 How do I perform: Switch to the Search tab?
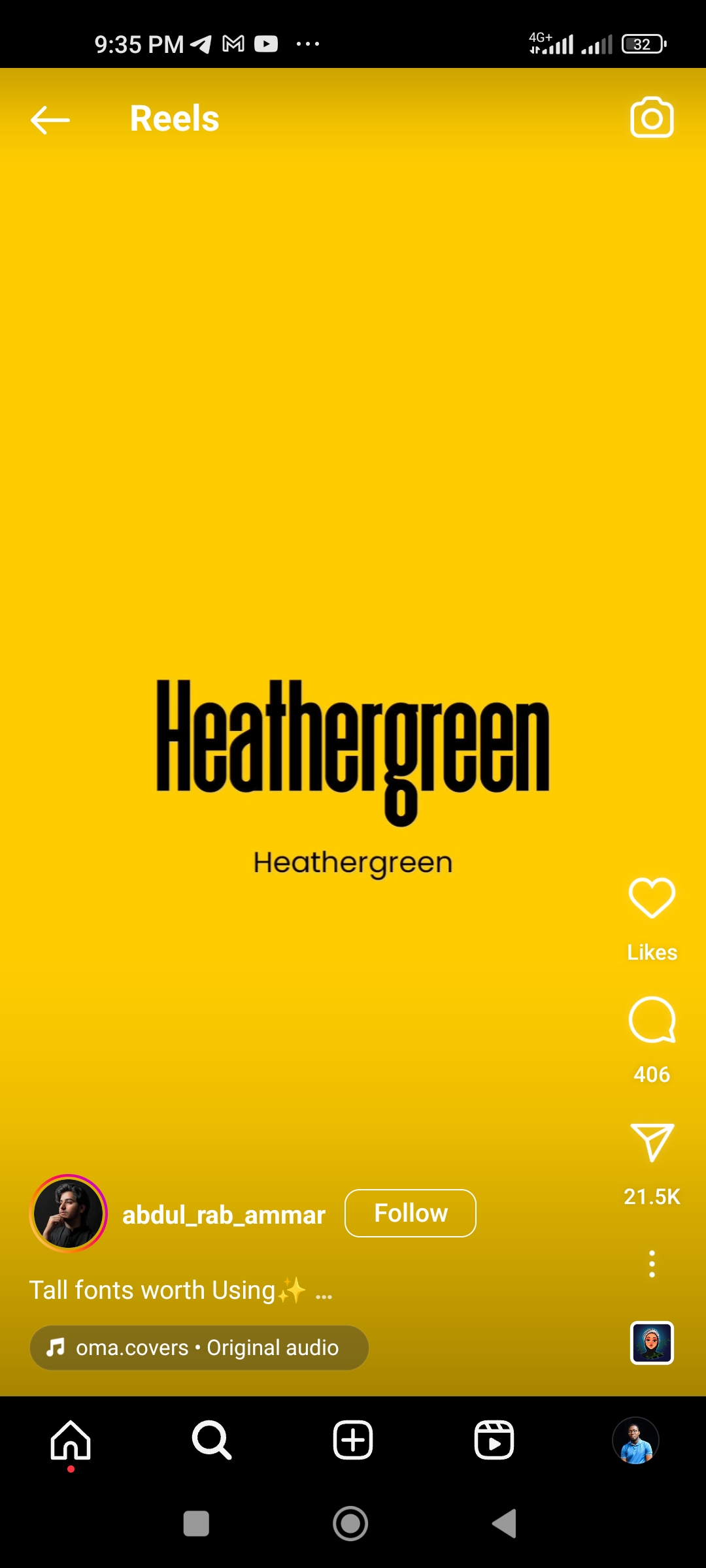tap(211, 1440)
